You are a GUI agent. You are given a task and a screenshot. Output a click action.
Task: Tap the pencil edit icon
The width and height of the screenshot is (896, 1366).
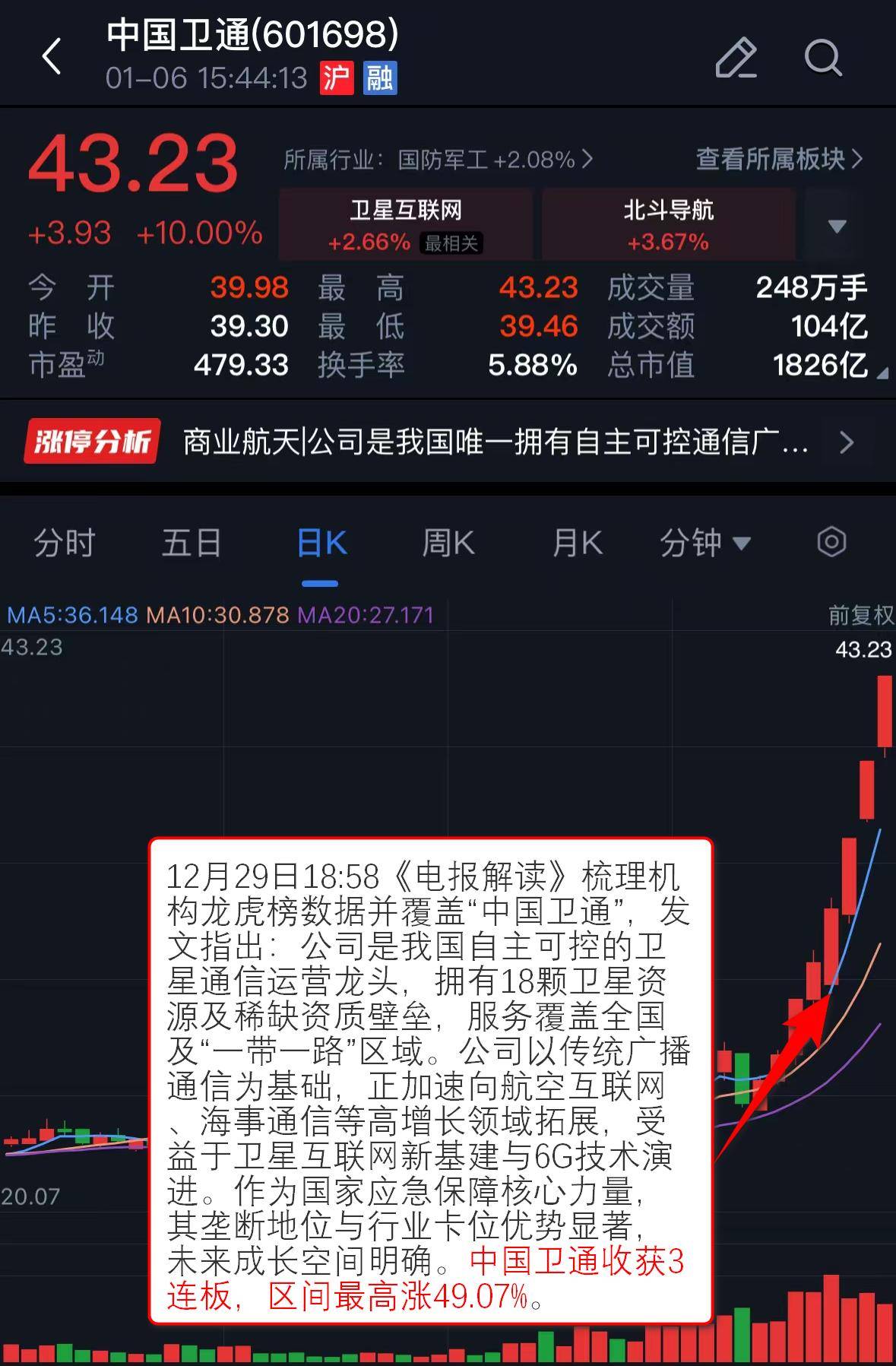pyautogui.click(x=735, y=58)
